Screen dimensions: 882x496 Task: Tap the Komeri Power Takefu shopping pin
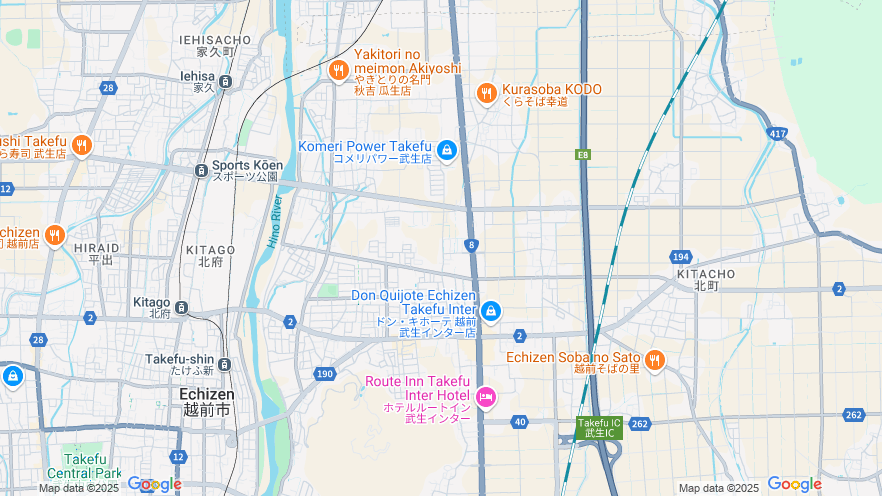click(447, 151)
